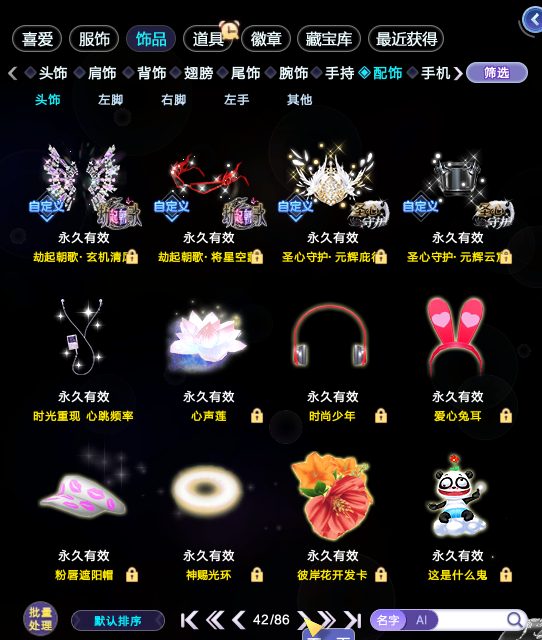Screen dimensions: 542x640
Task: Go to the previous page
Action: click(238, 620)
